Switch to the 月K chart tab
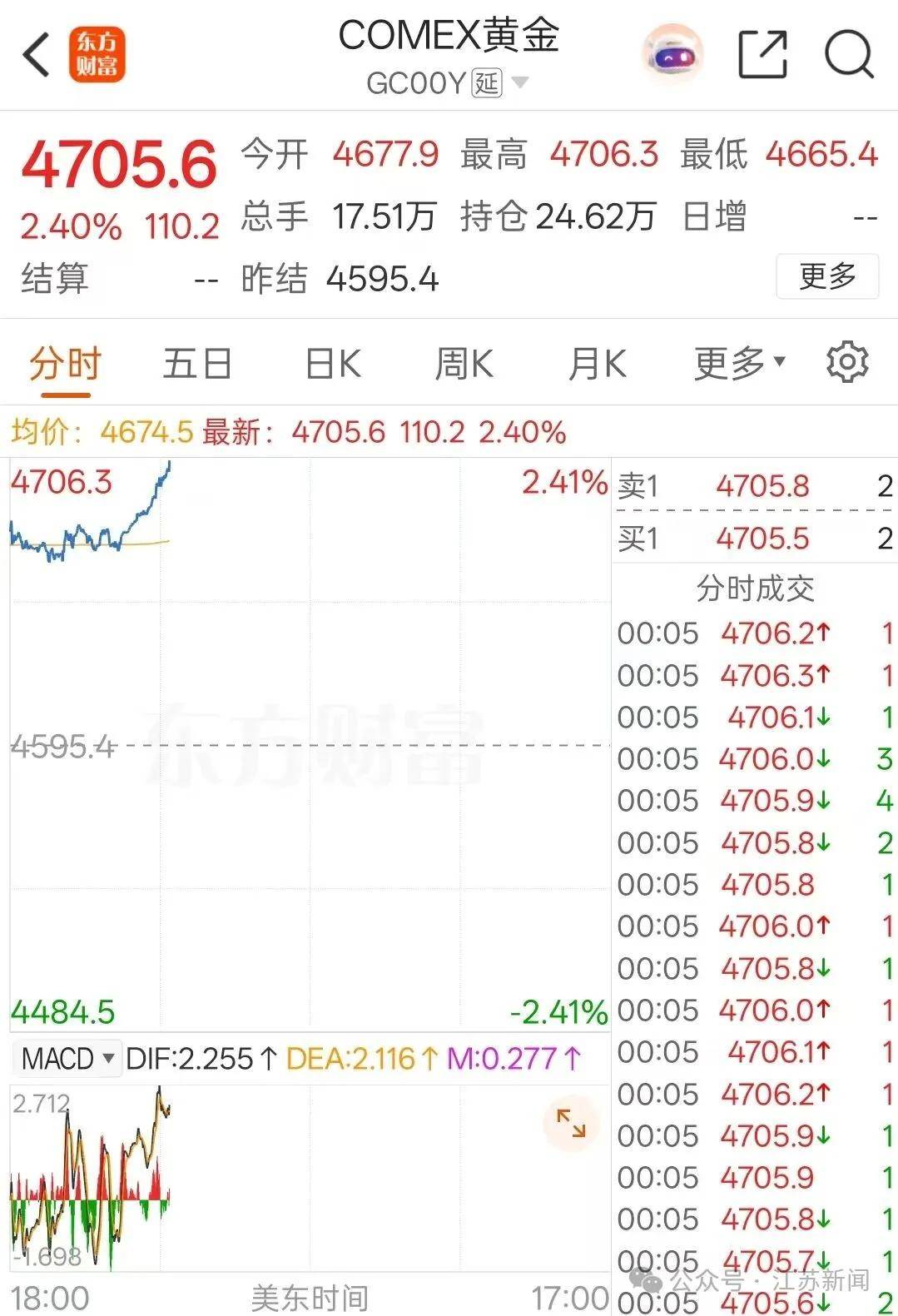Image resolution: width=898 pixels, height=1316 pixels. pyautogui.click(x=596, y=365)
